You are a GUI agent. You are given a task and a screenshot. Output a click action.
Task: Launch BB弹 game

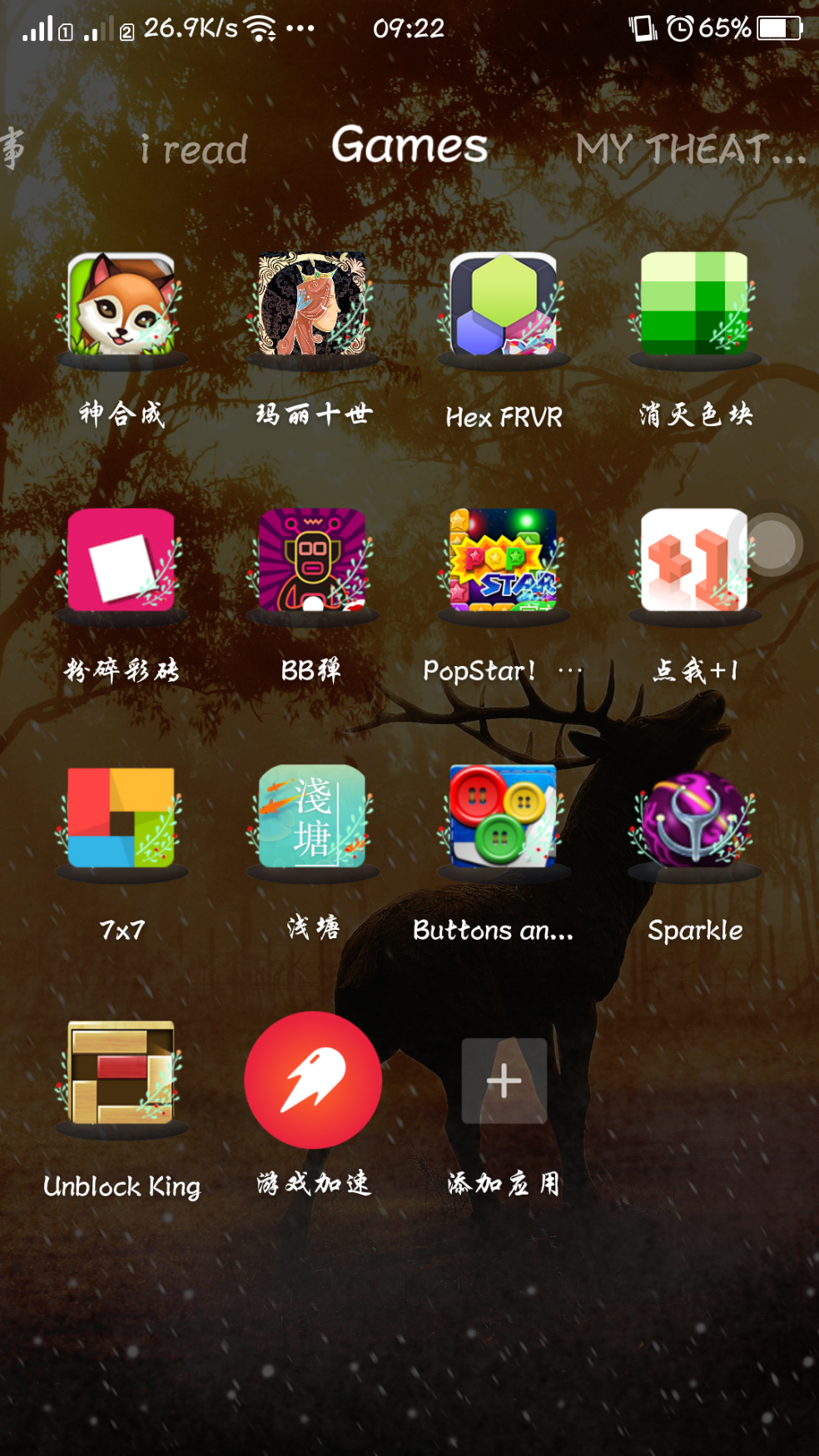tap(312, 562)
